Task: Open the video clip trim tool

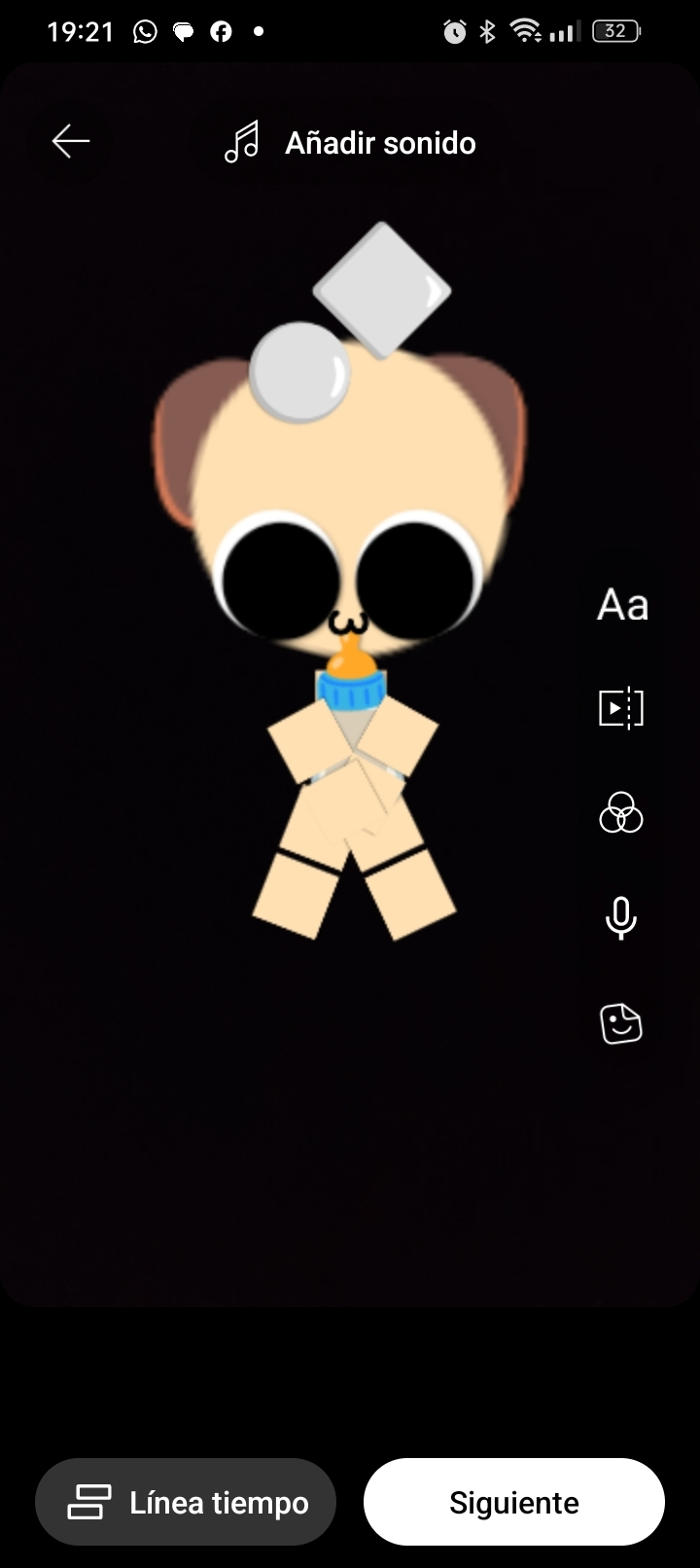Action: coord(621,708)
